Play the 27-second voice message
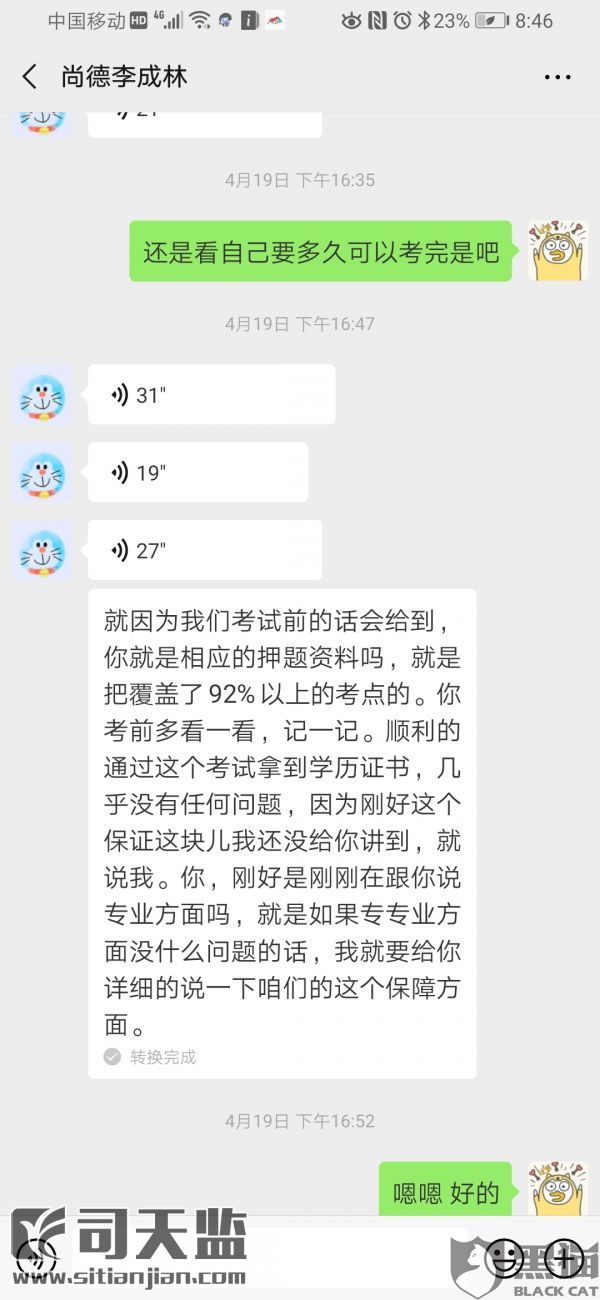600x1300 pixels. pos(204,551)
